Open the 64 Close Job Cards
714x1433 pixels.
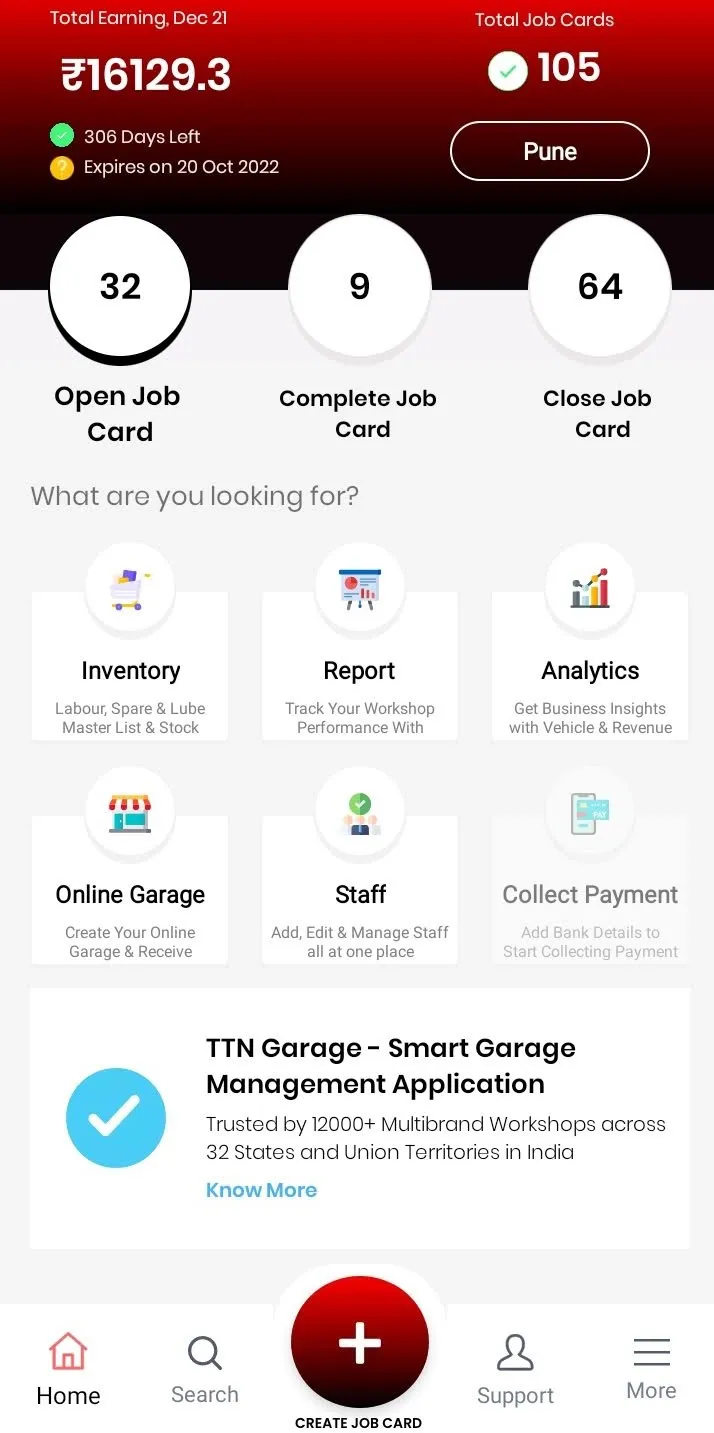point(600,287)
